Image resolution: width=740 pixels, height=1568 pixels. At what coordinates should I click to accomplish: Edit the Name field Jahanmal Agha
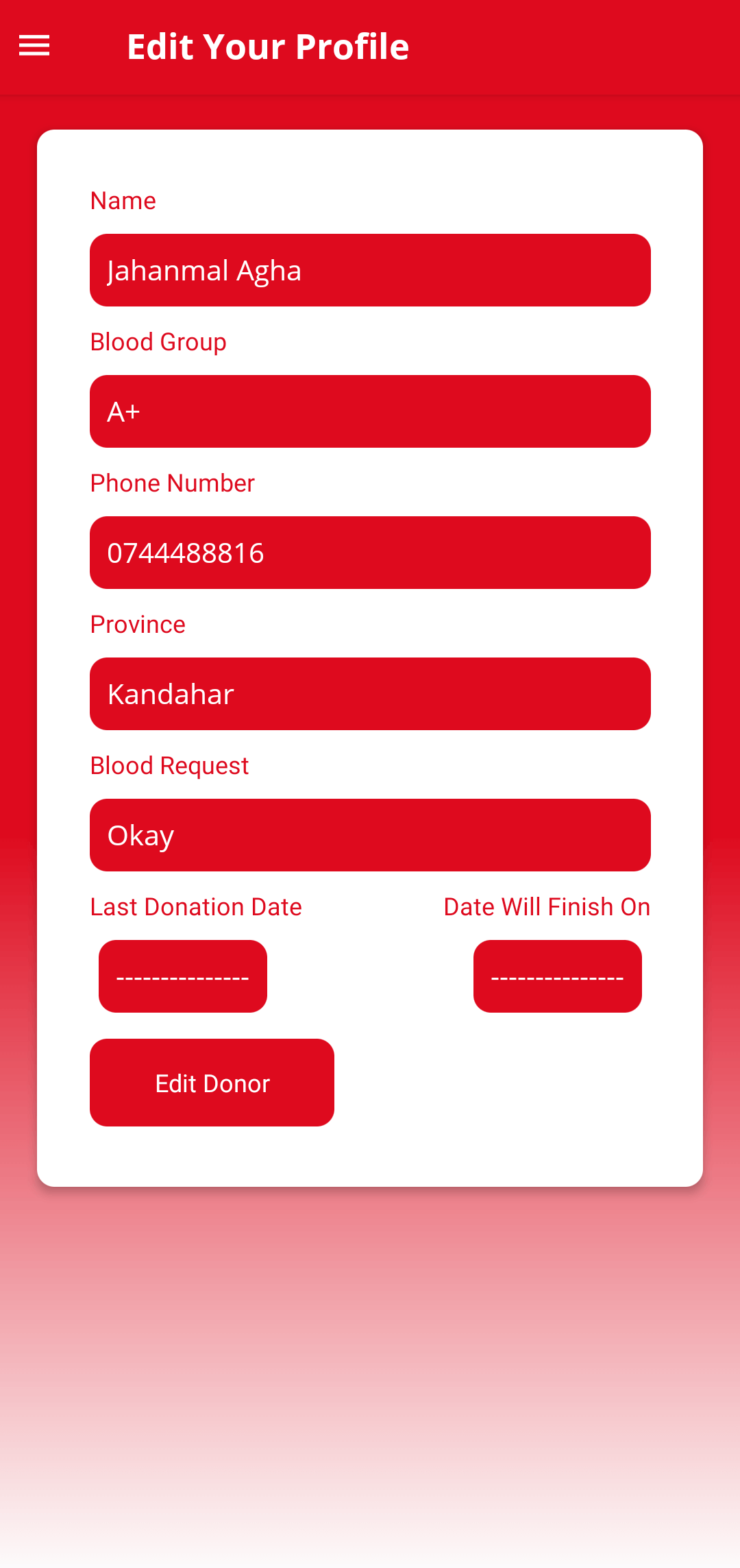tap(370, 270)
